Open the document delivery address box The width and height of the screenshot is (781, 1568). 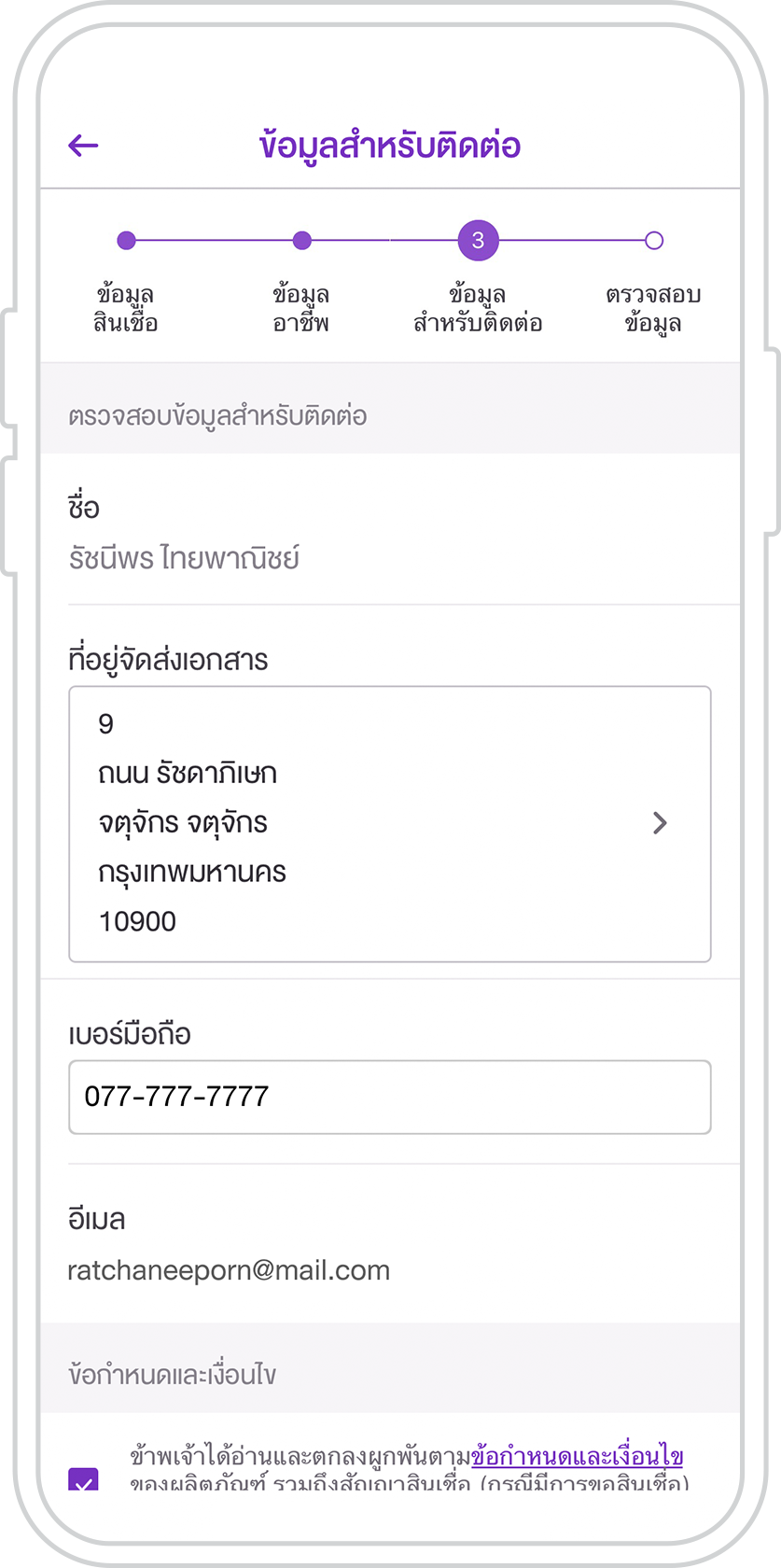click(390, 824)
